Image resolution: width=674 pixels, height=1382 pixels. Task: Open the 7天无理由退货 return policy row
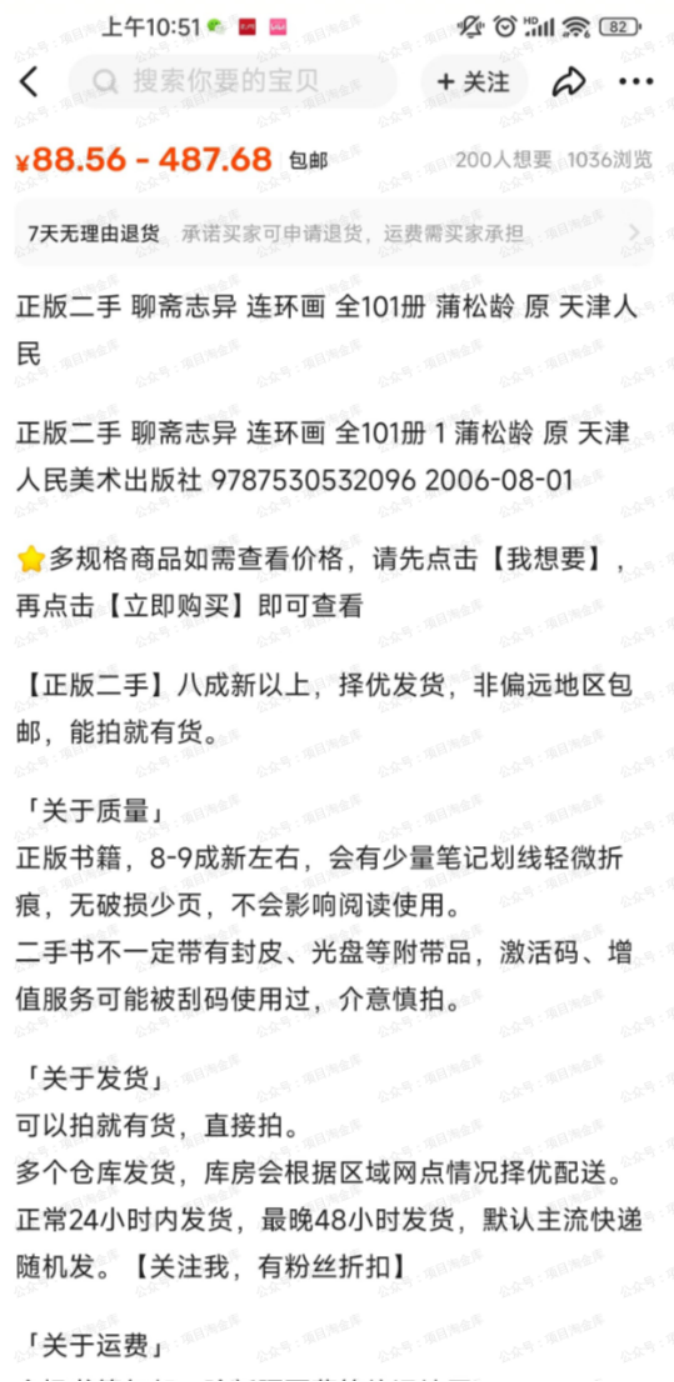pos(334,233)
